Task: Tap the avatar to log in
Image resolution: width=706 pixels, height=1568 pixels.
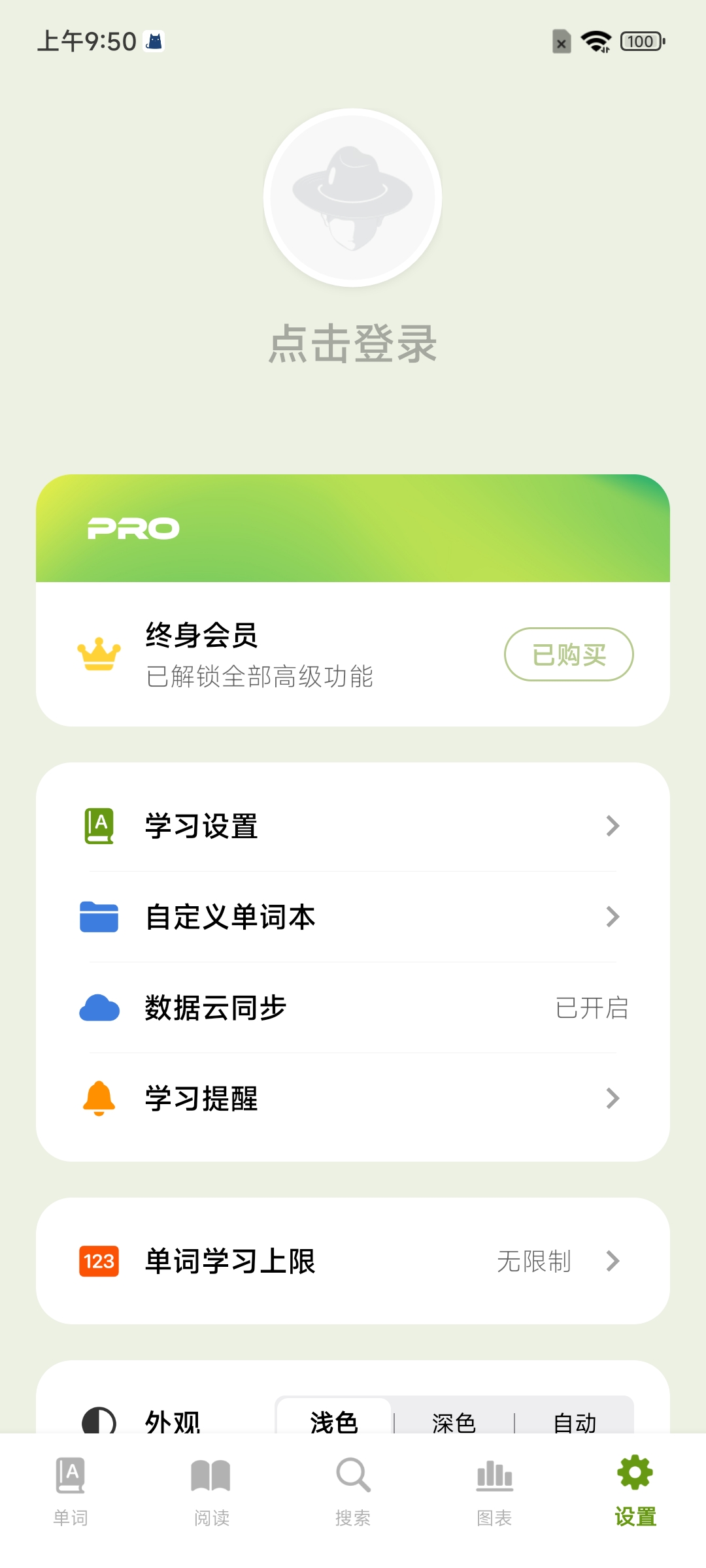Action: pyautogui.click(x=352, y=197)
